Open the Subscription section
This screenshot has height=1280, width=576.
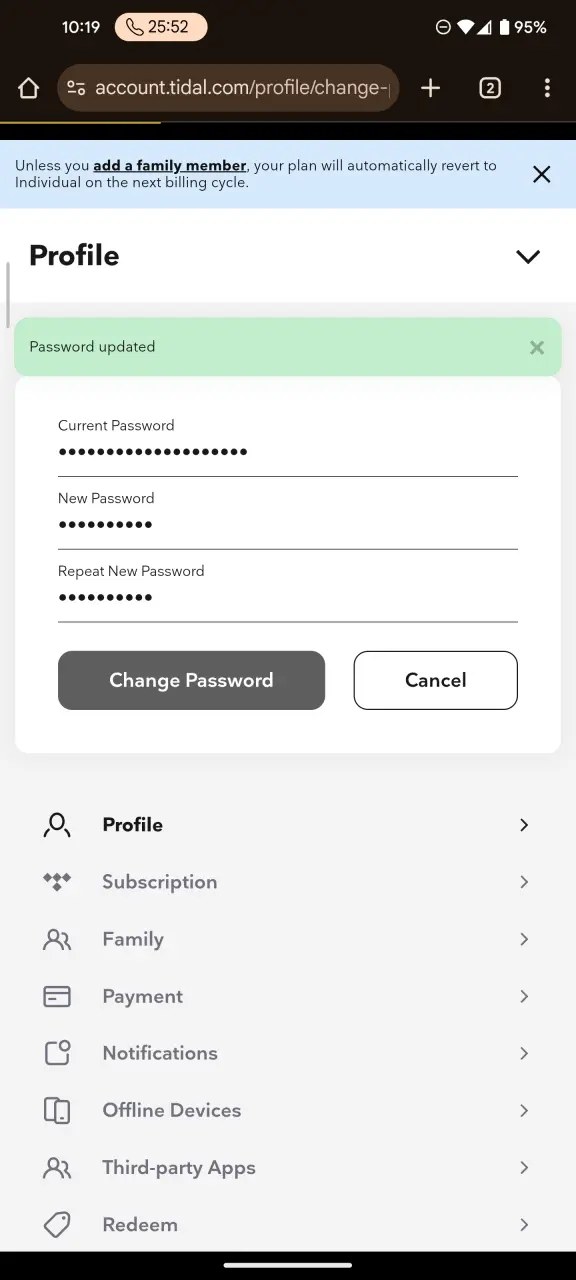288,882
